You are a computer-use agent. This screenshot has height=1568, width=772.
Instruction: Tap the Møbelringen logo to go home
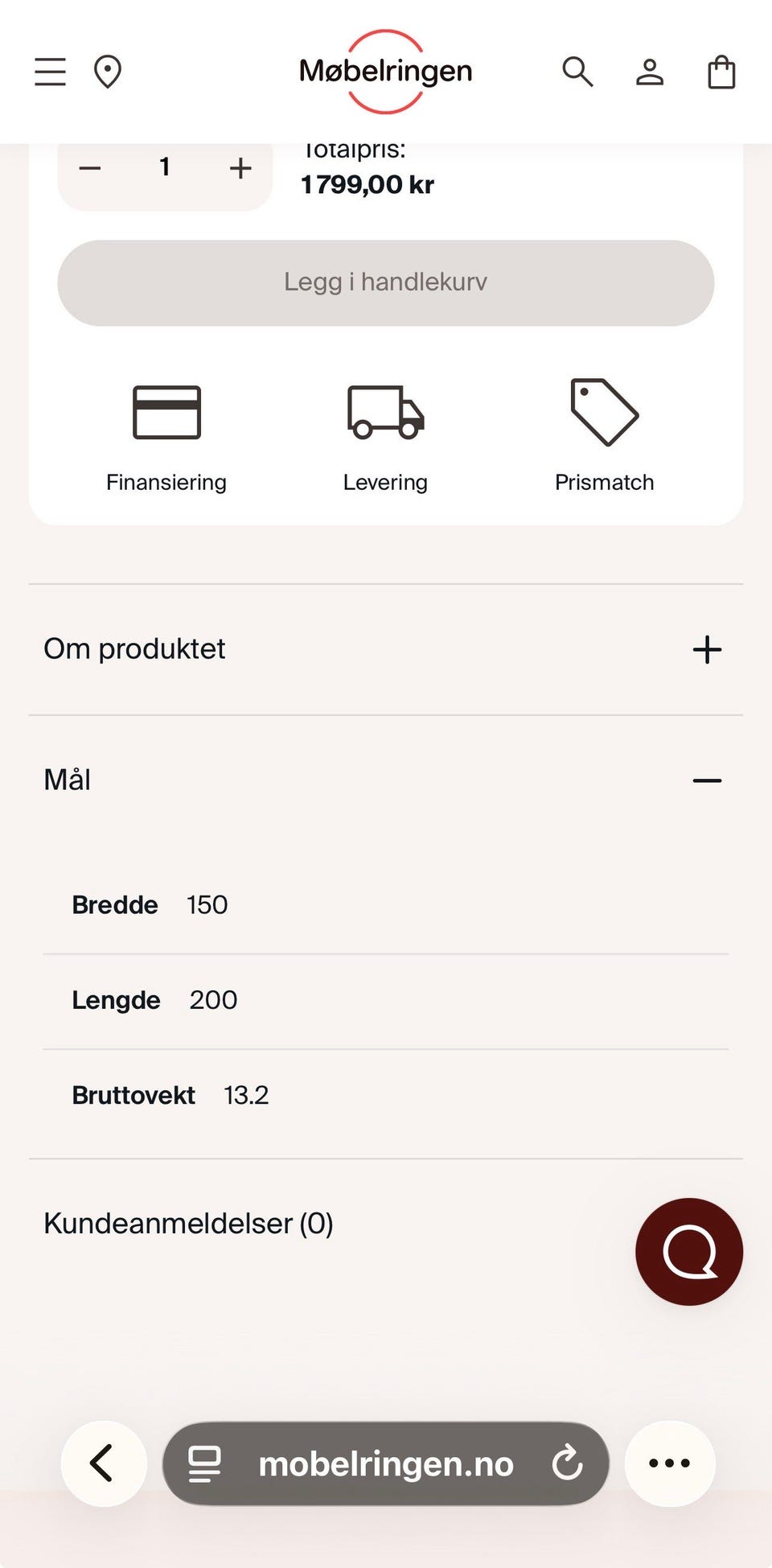coord(386,72)
